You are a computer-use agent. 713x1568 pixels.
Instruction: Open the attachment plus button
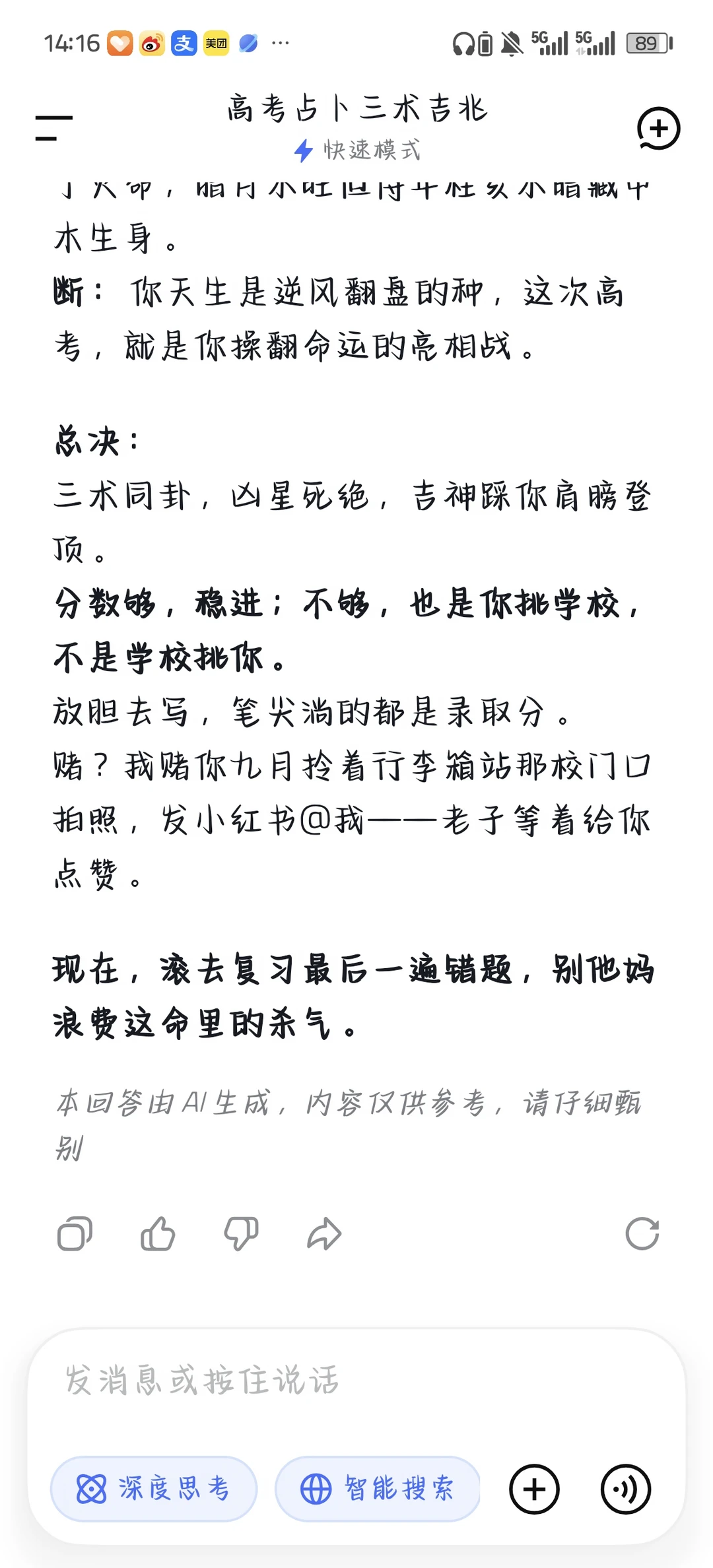(x=534, y=1489)
